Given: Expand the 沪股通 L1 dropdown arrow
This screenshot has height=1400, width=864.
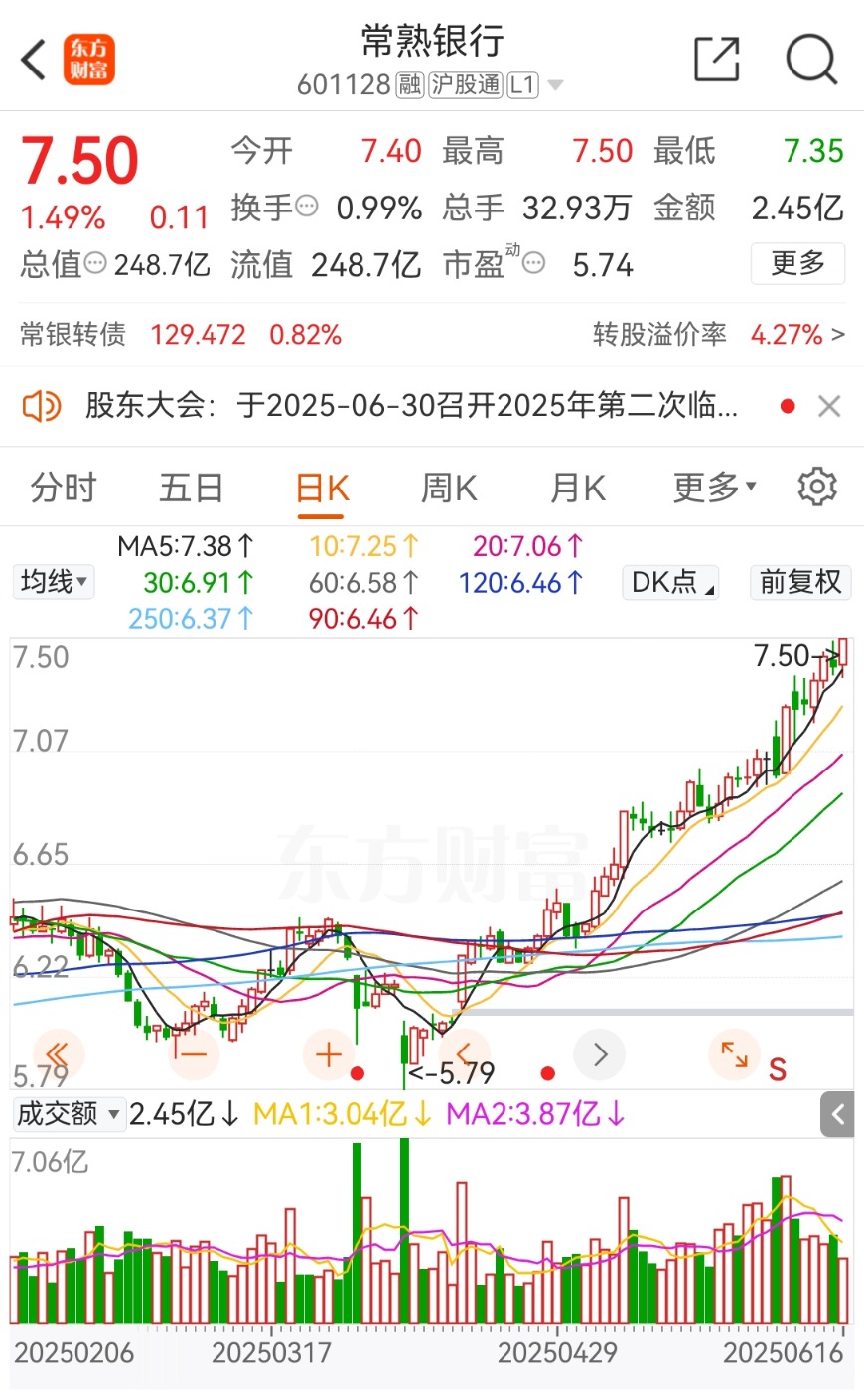Looking at the screenshot, I should tap(555, 85).
